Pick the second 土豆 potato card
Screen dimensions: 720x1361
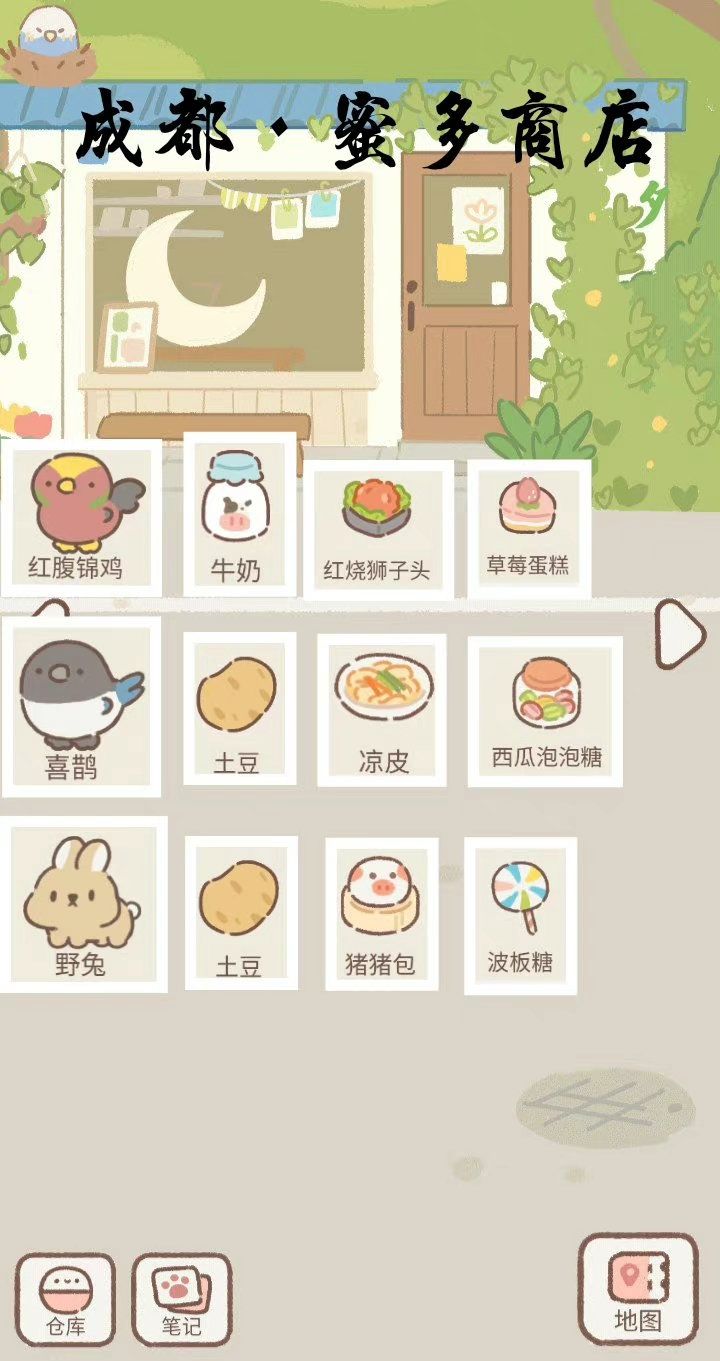pyautogui.click(x=239, y=913)
